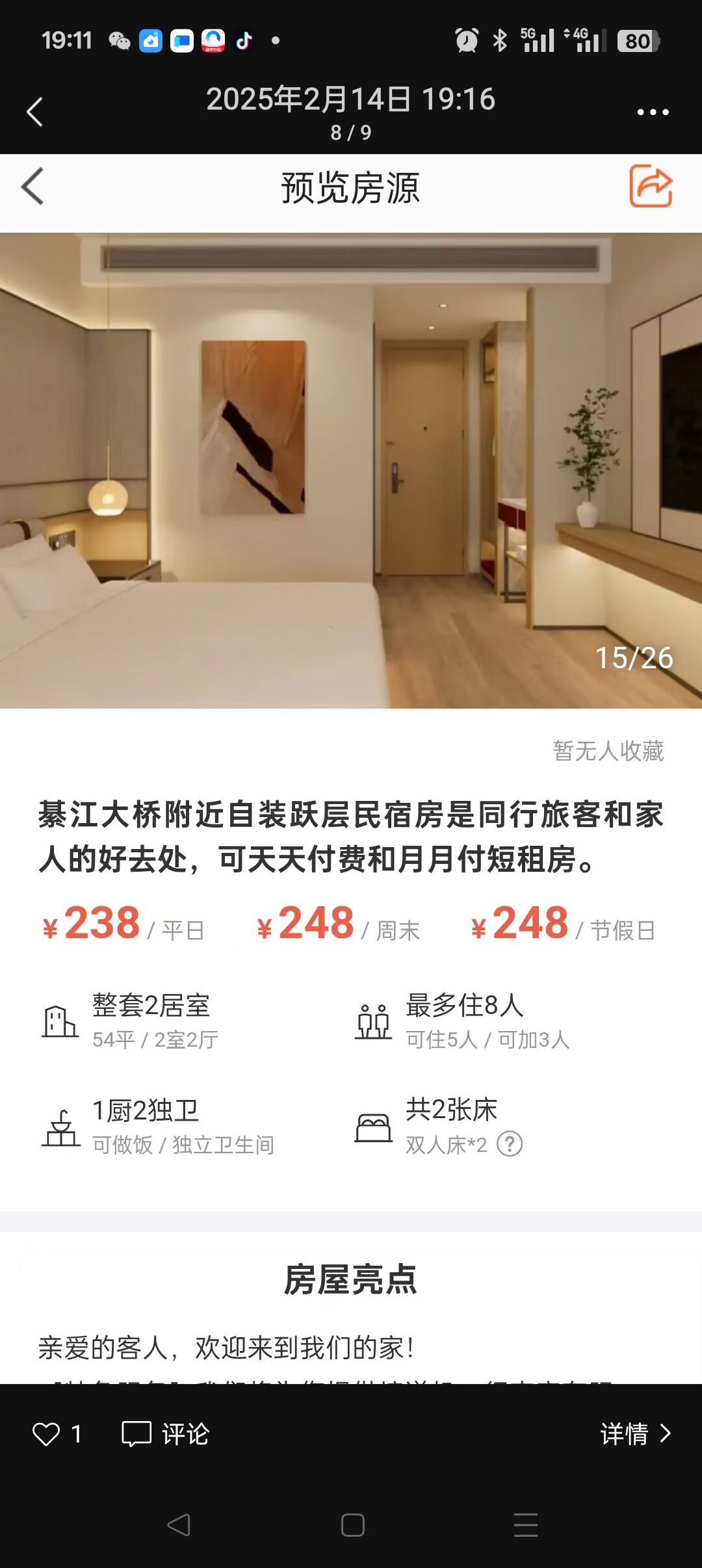Tap the system home button

[352, 1524]
